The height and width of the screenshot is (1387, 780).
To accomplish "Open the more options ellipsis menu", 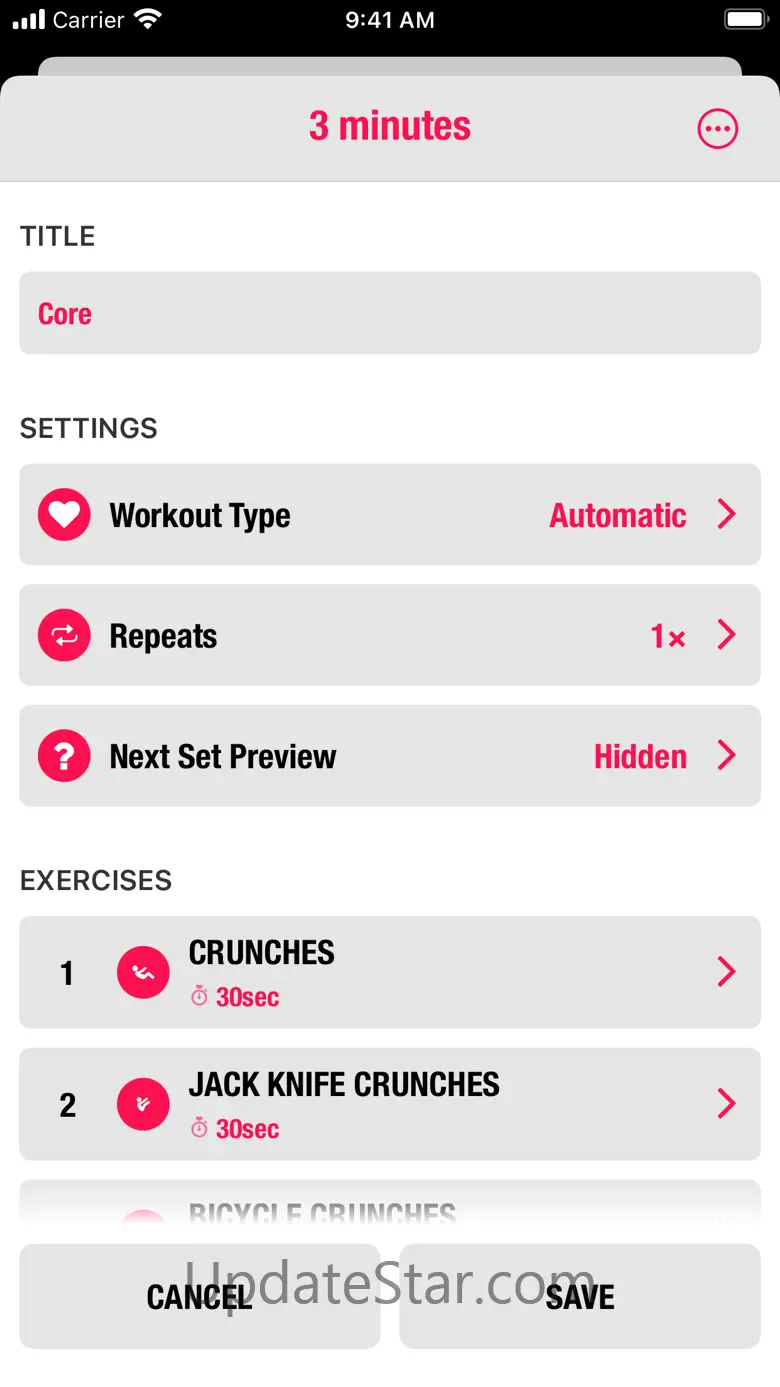I will (x=717, y=129).
